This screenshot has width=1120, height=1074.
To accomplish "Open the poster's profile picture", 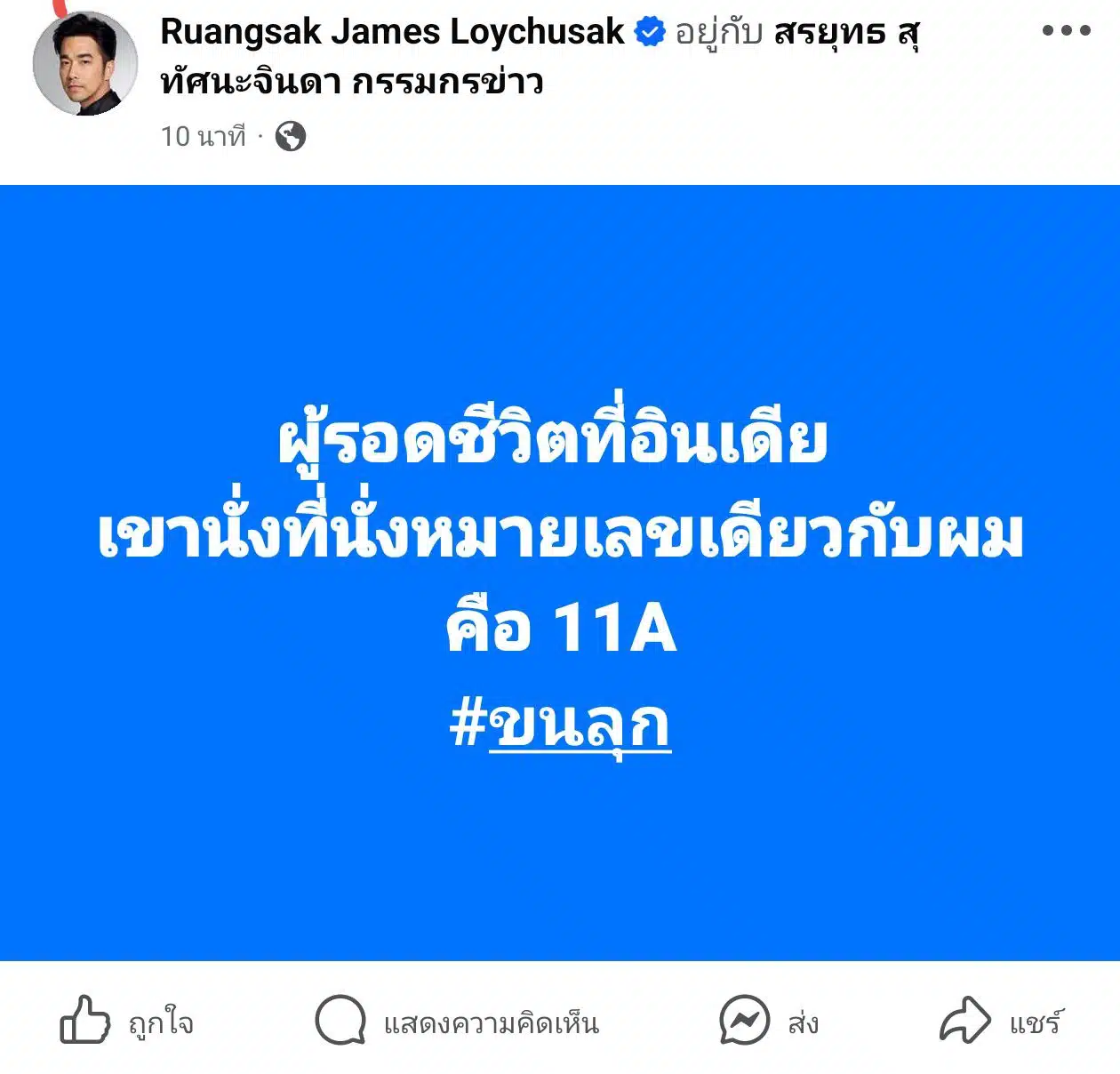I will (x=85, y=63).
